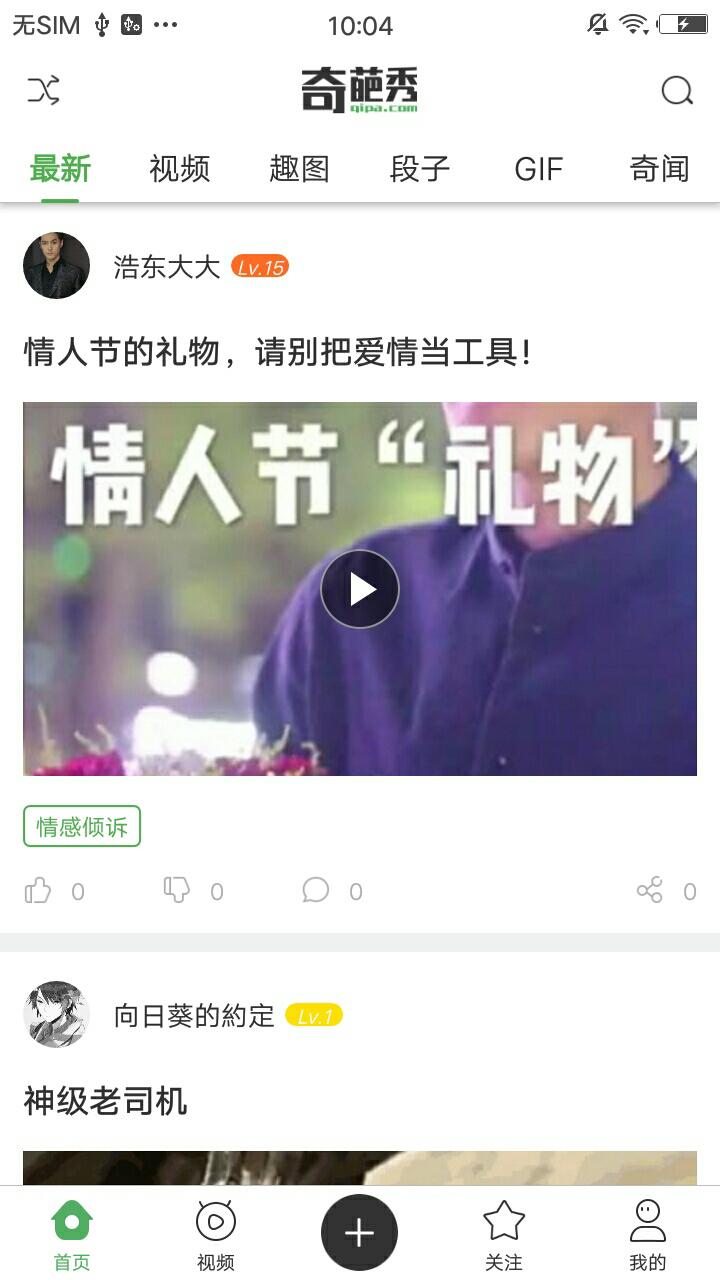The height and width of the screenshot is (1280, 720).
Task: Share 浩东大大's post
Action: tap(650, 890)
